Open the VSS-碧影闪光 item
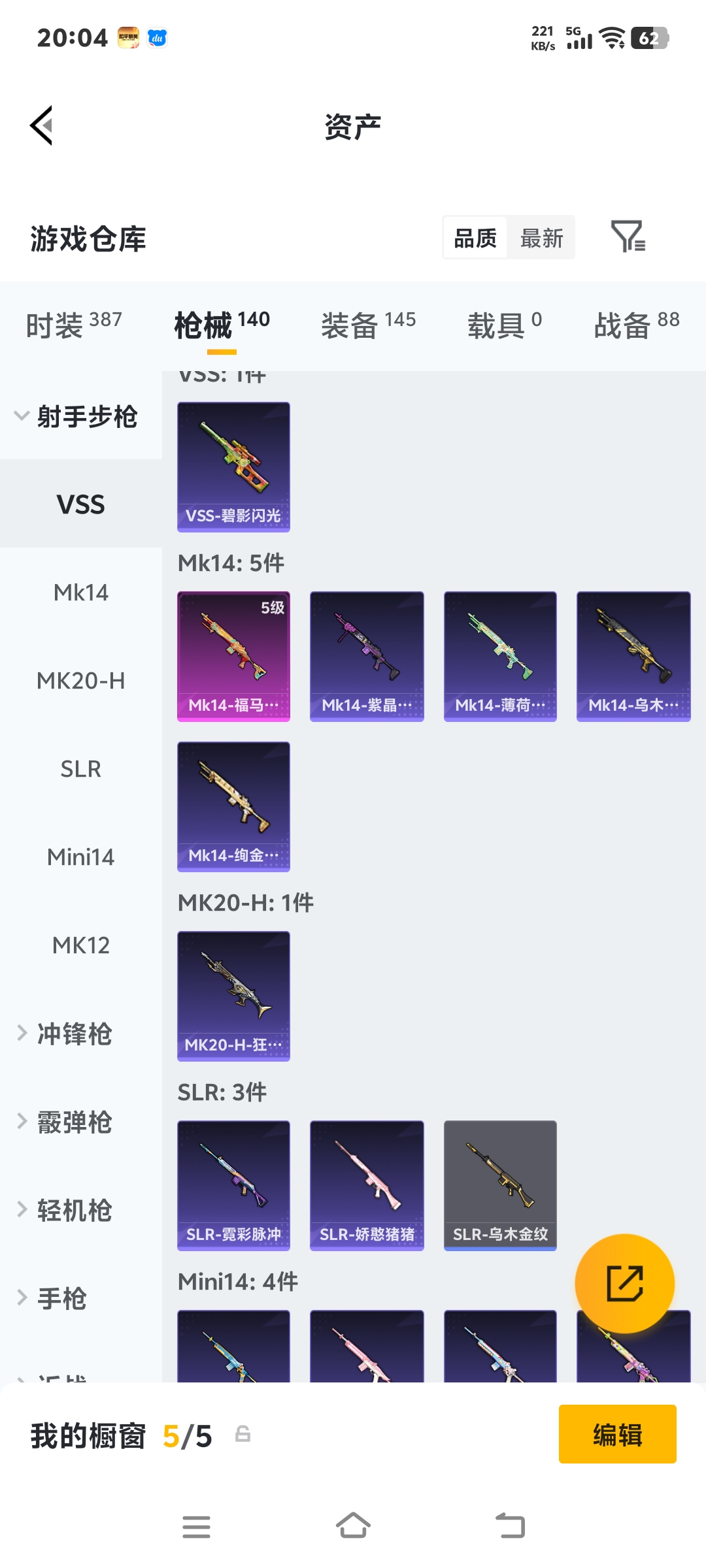This screenshot has width=706, height=1568. (x=233, y=466)
